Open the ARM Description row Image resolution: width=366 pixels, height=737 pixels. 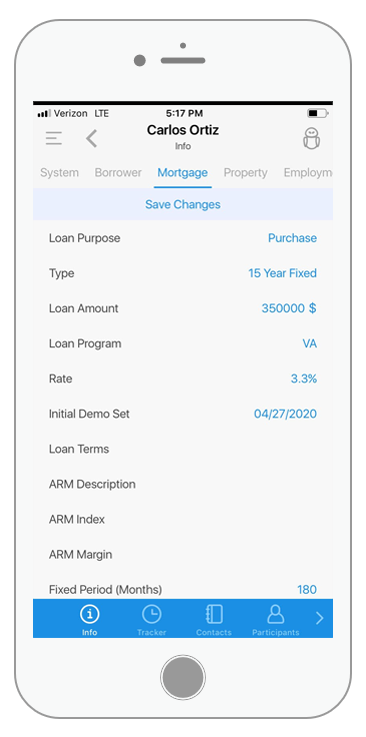coord(183,484)
